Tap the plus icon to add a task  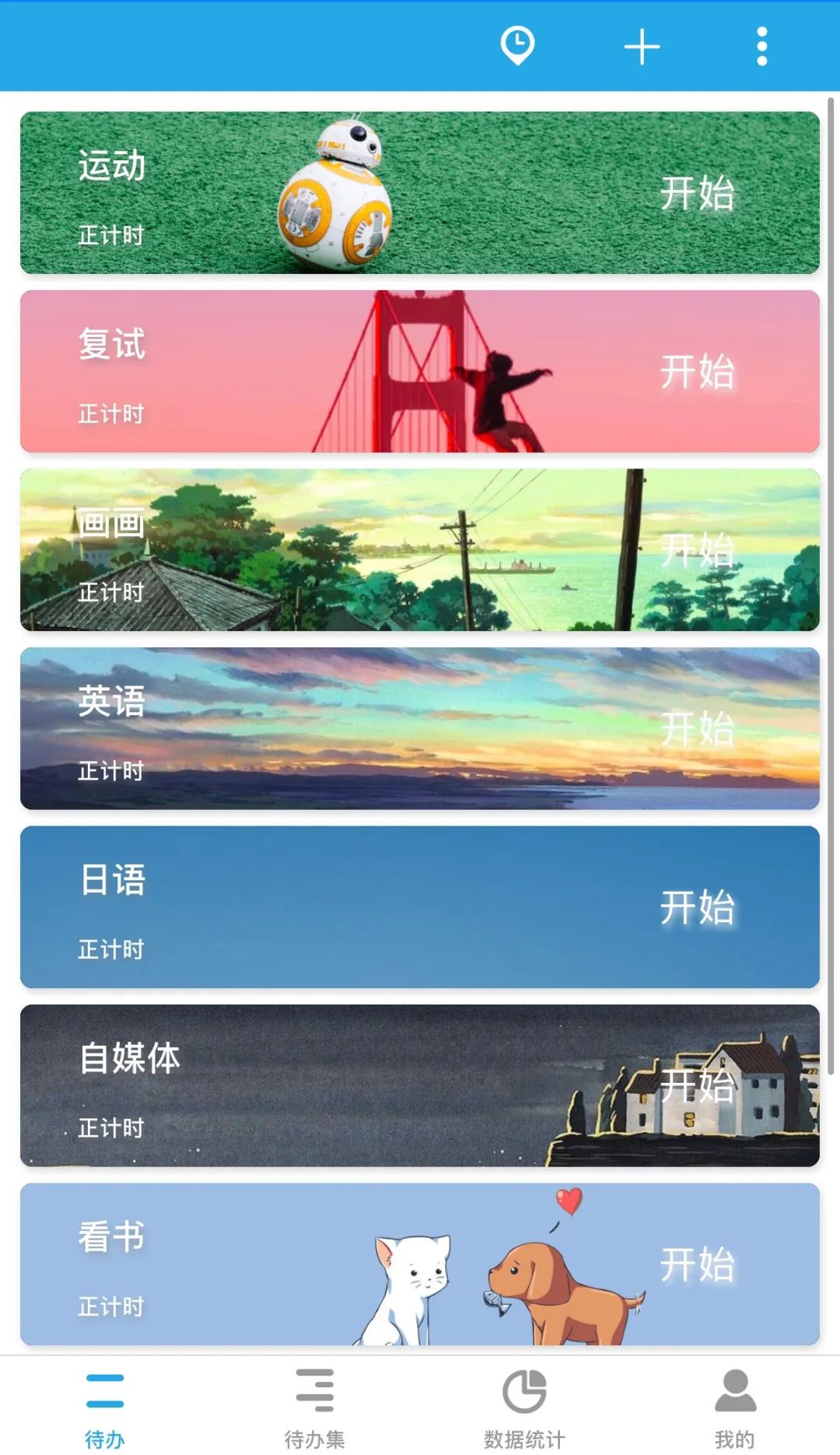click(x=641, y=46)
